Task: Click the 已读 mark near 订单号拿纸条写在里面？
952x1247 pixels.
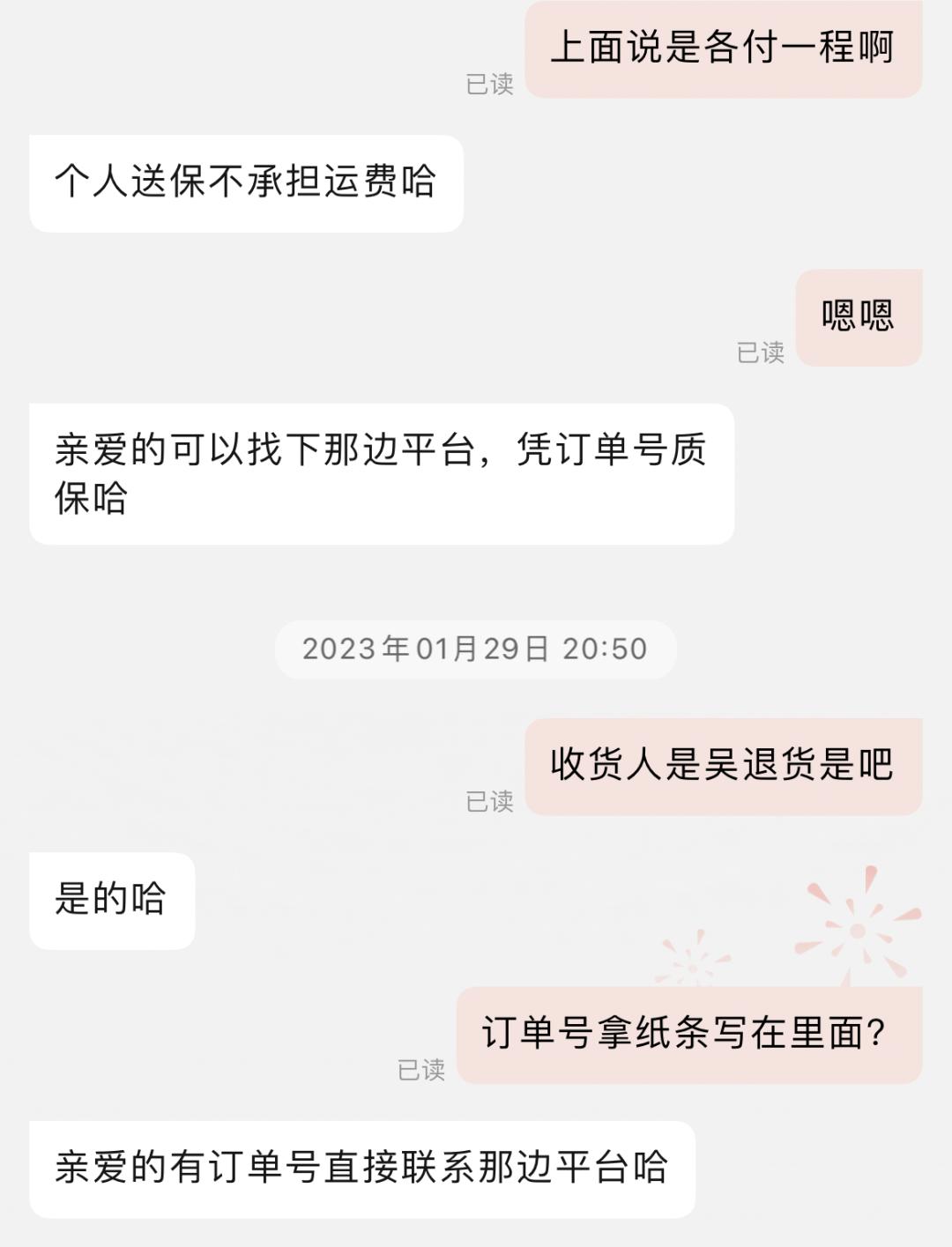Action: pos(420,1068)
